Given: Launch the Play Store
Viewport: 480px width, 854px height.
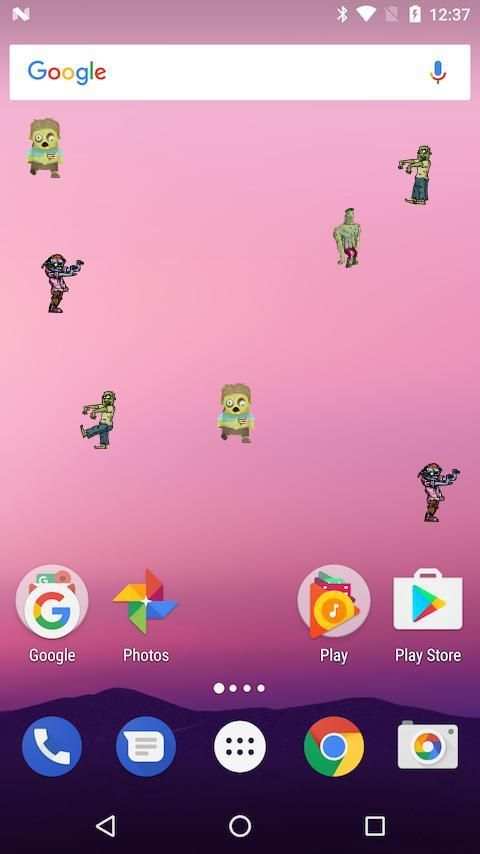Looking at the screenshot, I should [x=428, y=600].
